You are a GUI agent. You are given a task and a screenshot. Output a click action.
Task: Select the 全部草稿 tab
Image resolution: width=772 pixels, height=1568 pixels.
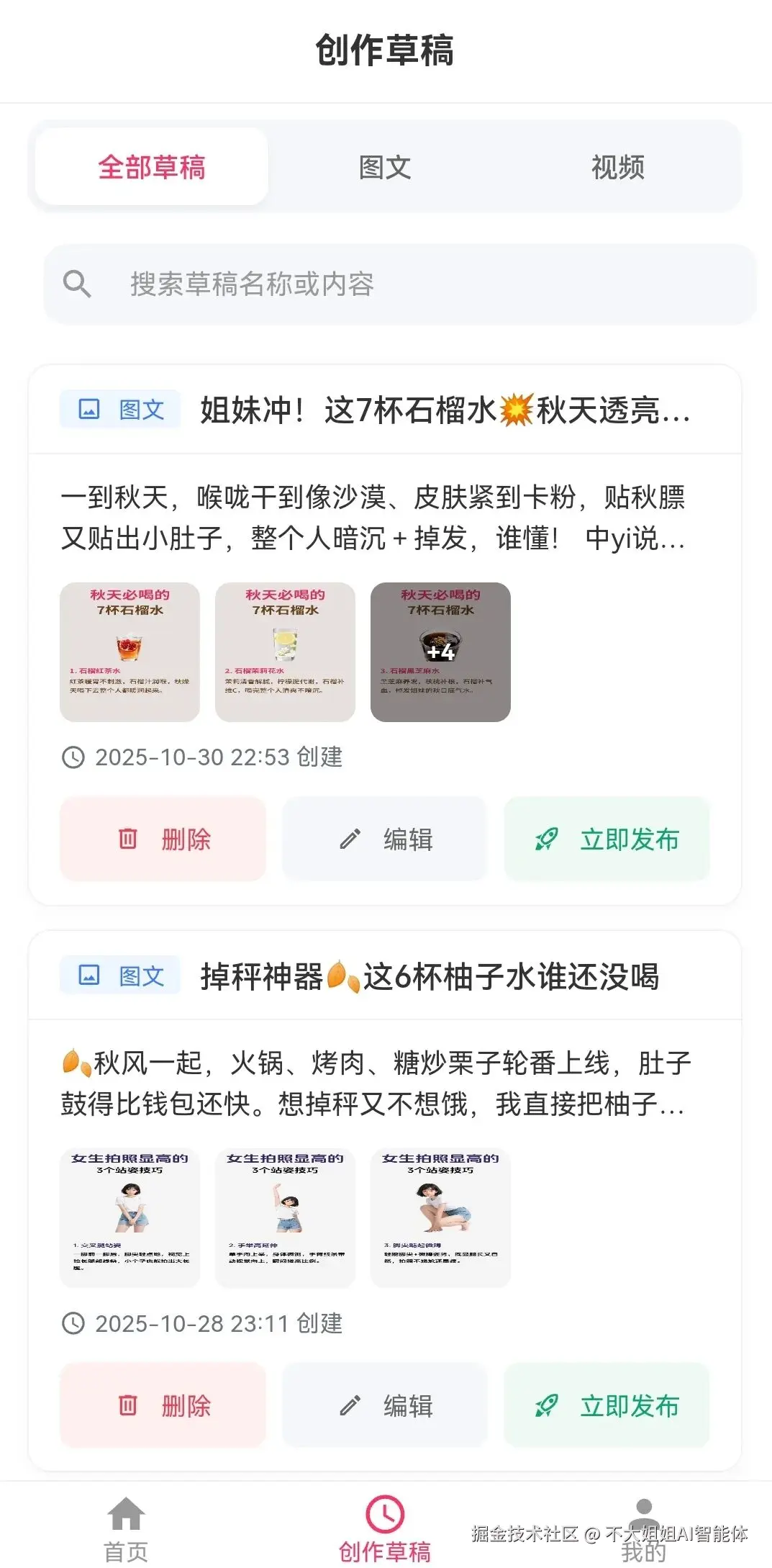(153, 167)
